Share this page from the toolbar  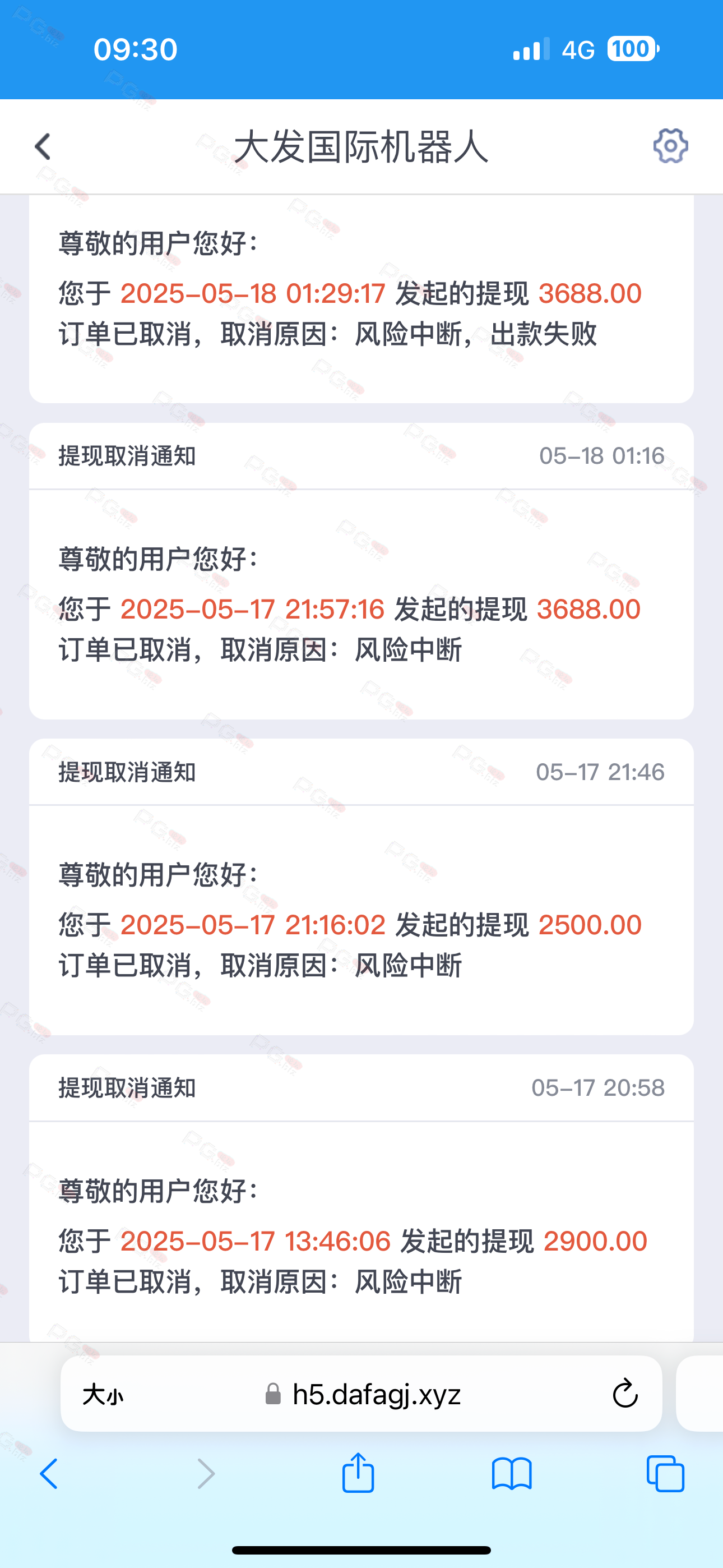pos(358,1472)
